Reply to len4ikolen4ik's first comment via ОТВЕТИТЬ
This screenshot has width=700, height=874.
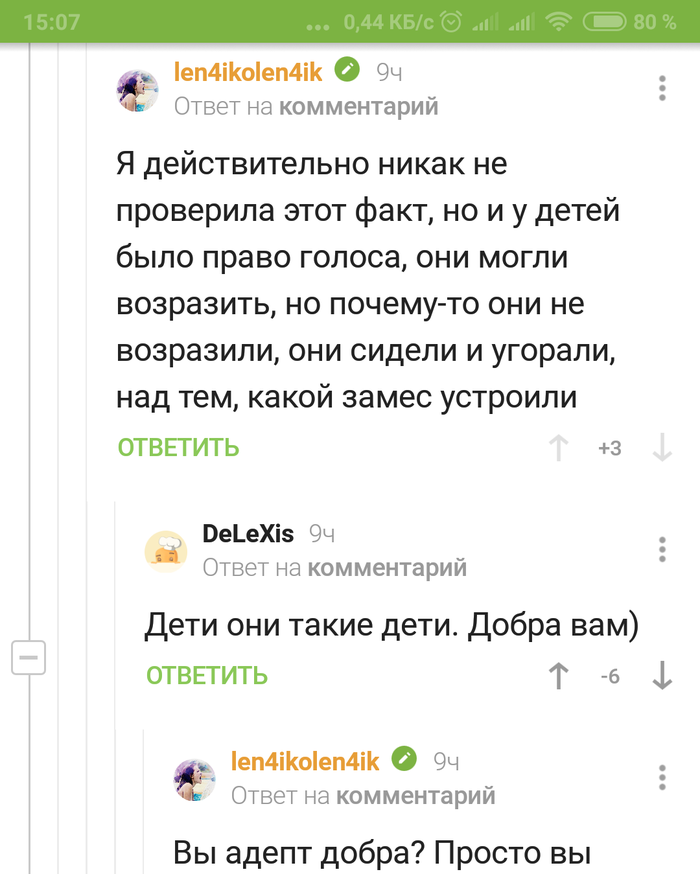[178, 448]
